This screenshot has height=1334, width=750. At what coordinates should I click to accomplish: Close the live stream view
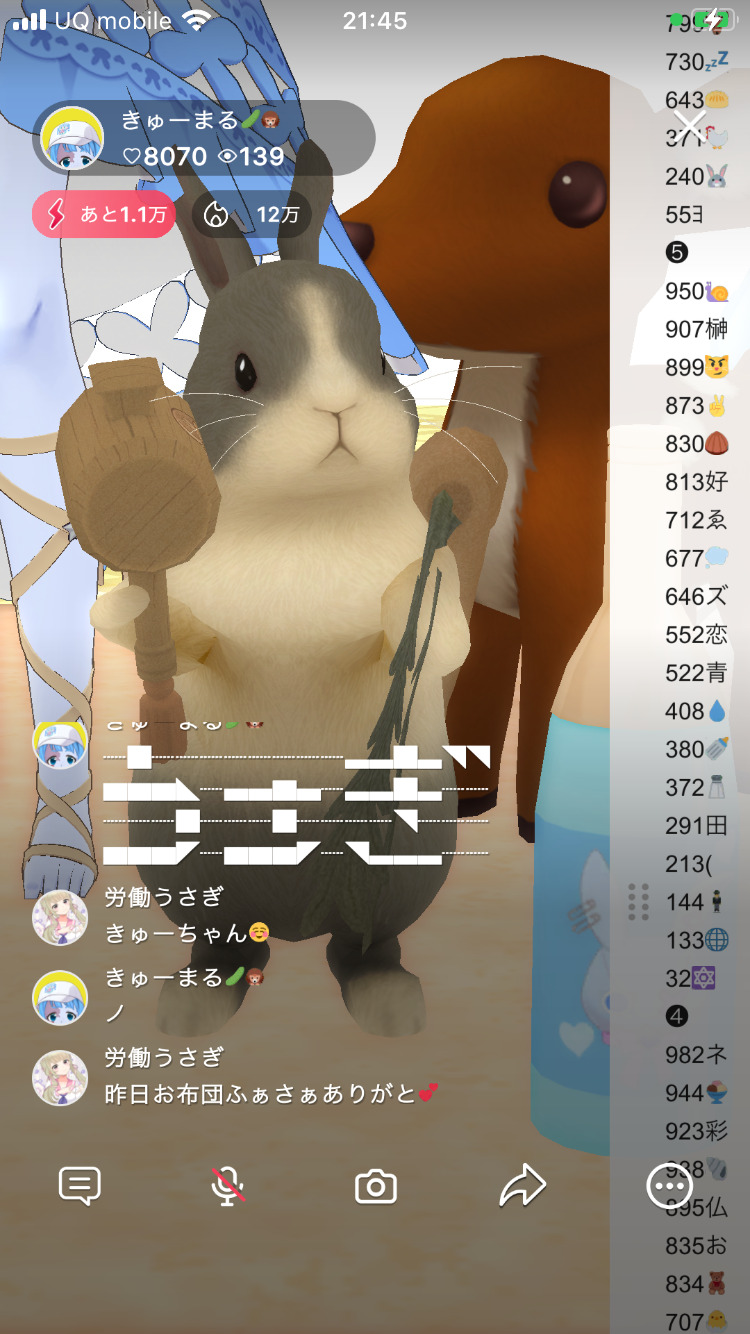coord(690,127)
